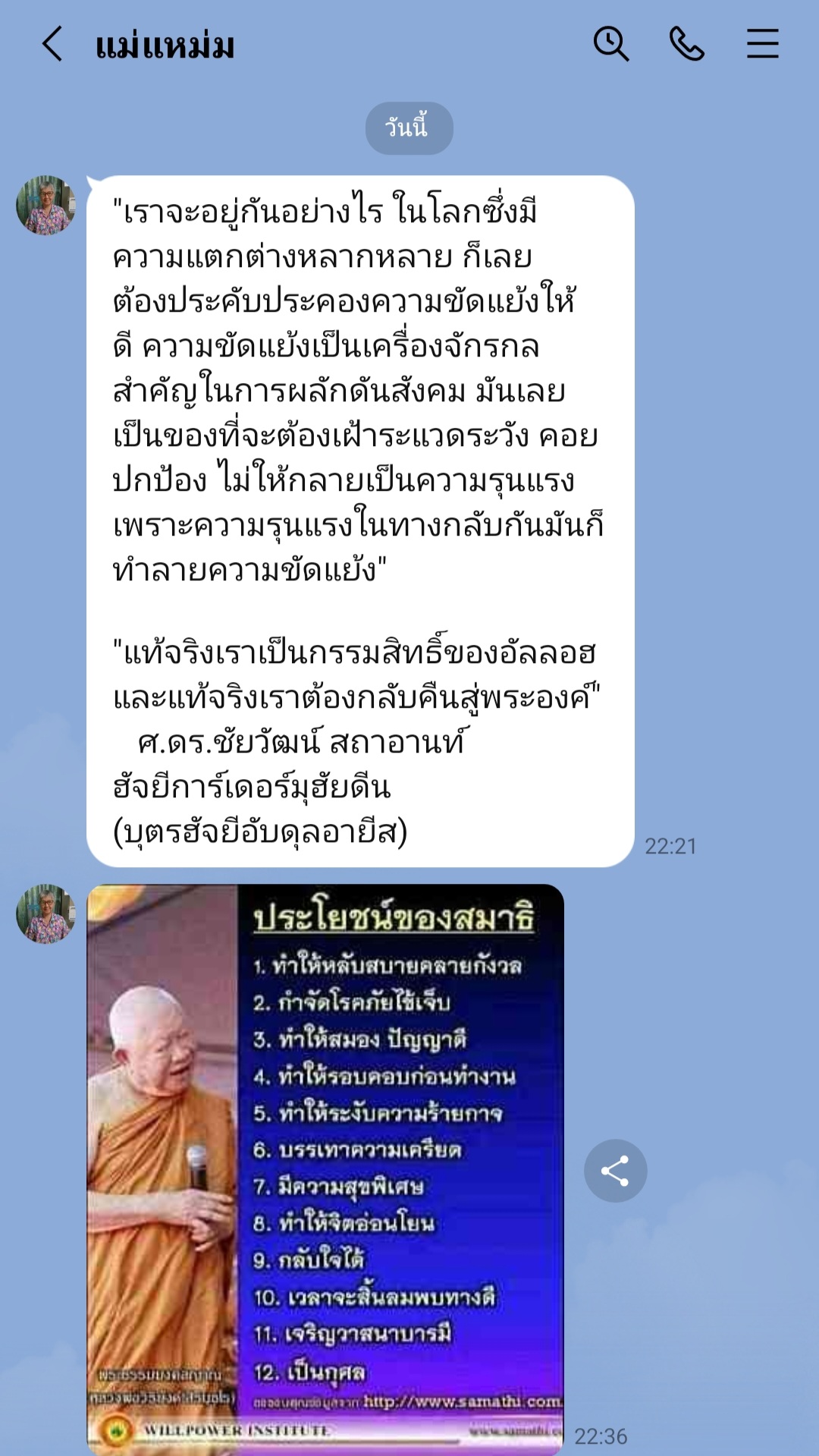Search within this chat
This screenshot has height=1456, width=819.
point(610,44)
